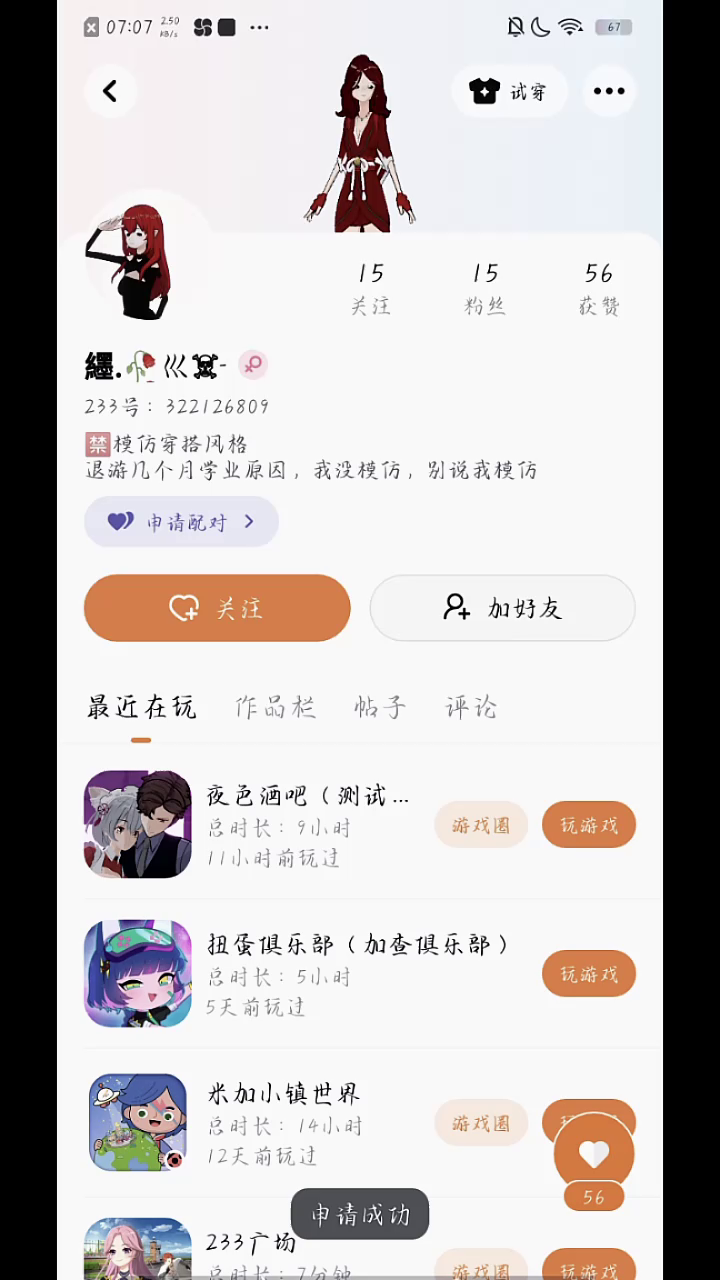Open 游戏圈 for 米加小镇世界
The image size is (720, 1280).
(x=481, y=1123)
